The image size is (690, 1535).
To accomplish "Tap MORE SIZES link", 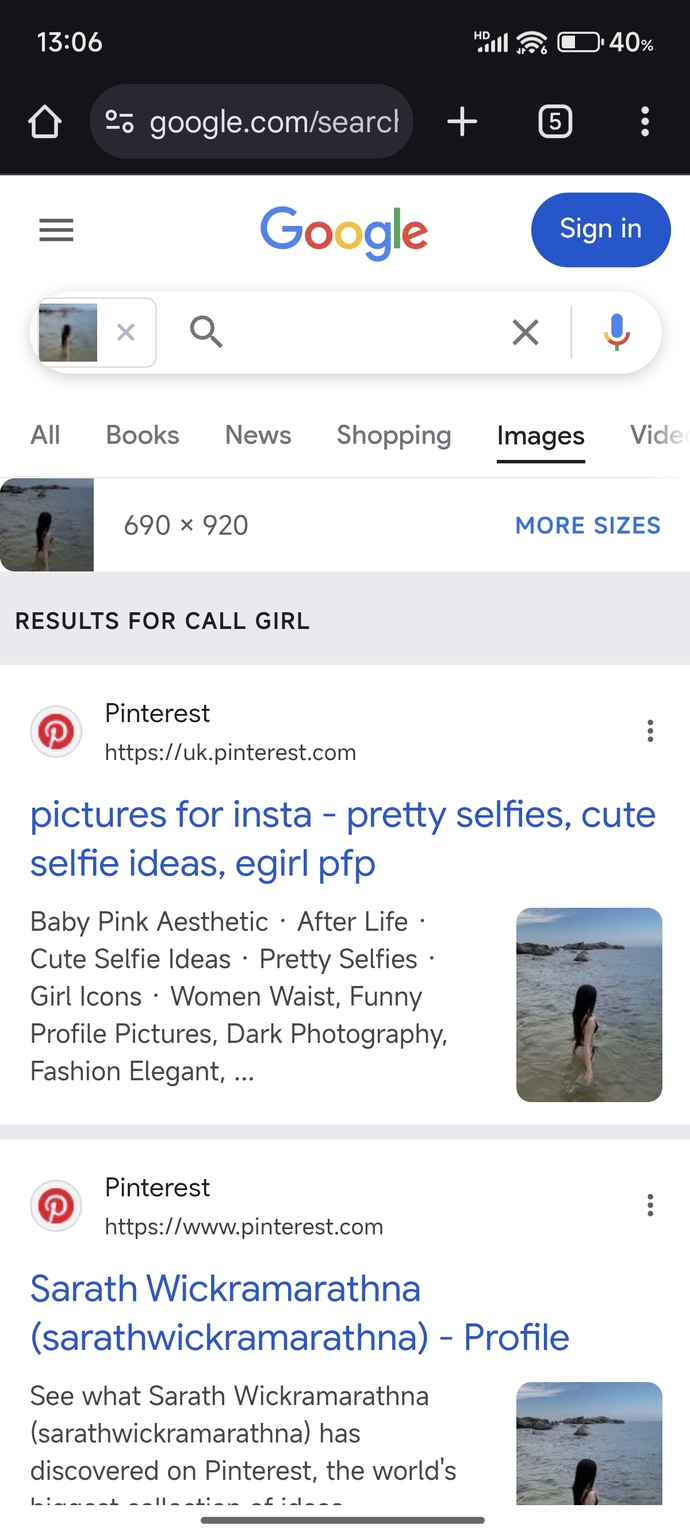I will point(588,525).
